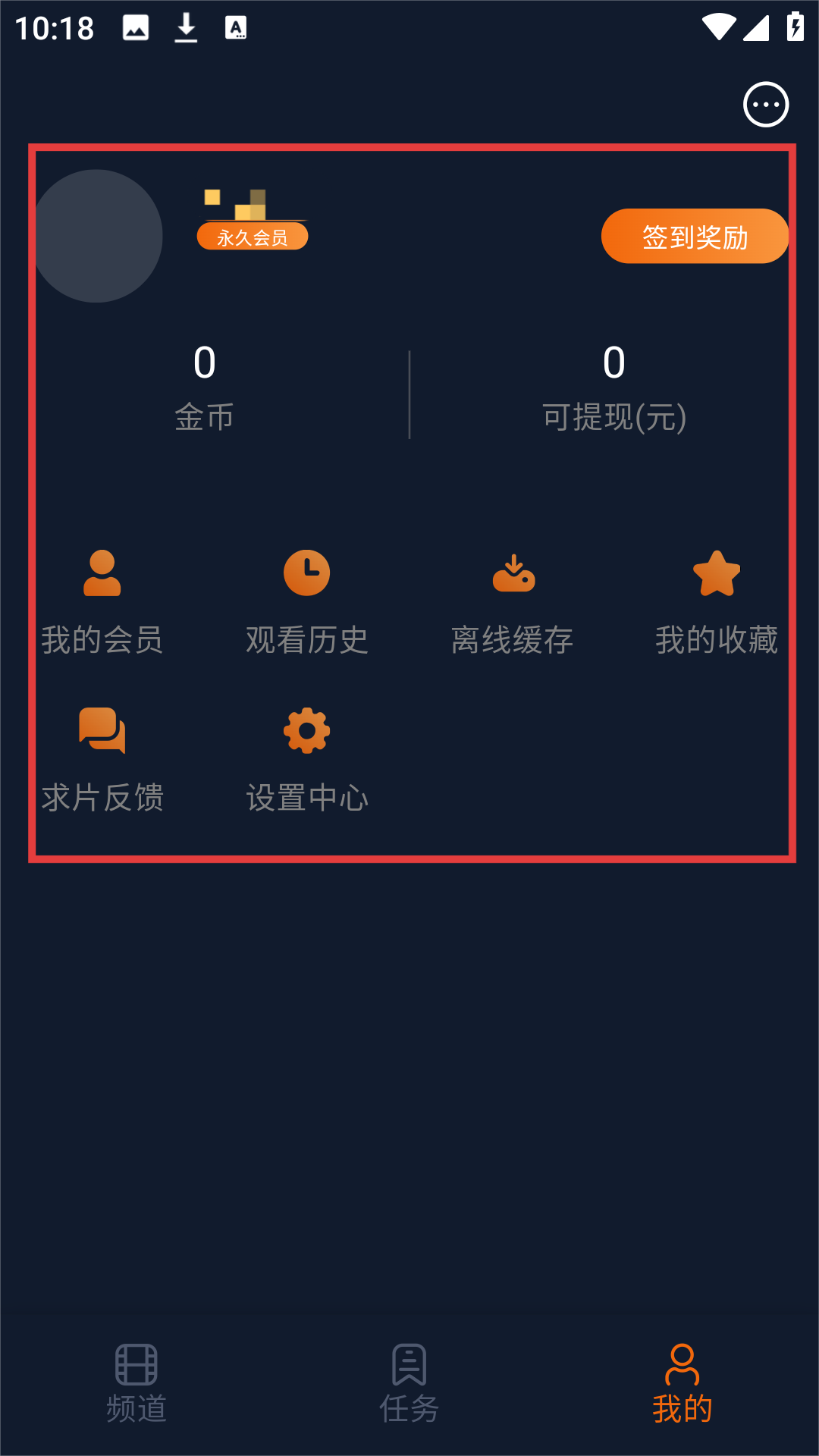Open the three-dot more options menu

pyautogui.click(x=766, y=105)
